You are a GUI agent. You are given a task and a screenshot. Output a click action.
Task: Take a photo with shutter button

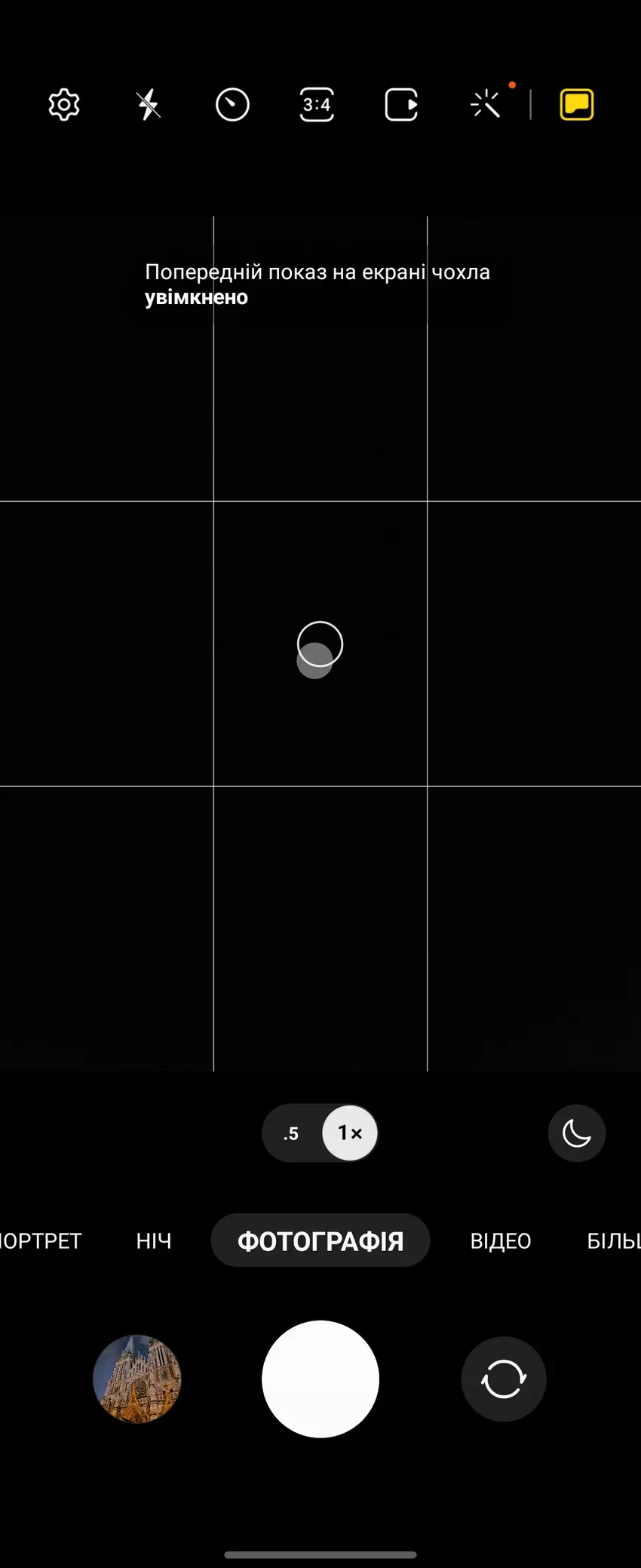320,1379
